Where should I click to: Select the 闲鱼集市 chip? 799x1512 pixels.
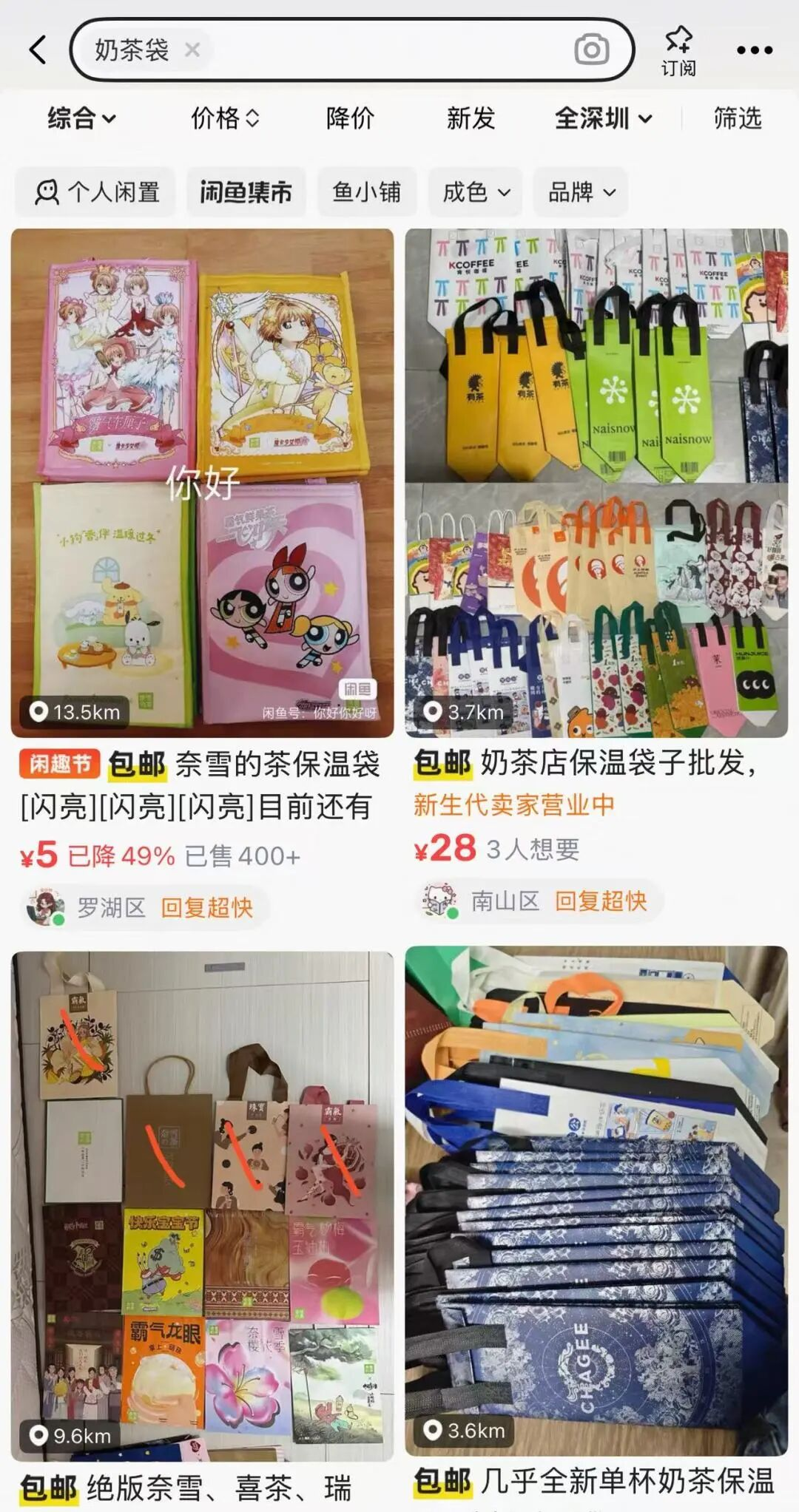tap(246, 192)
